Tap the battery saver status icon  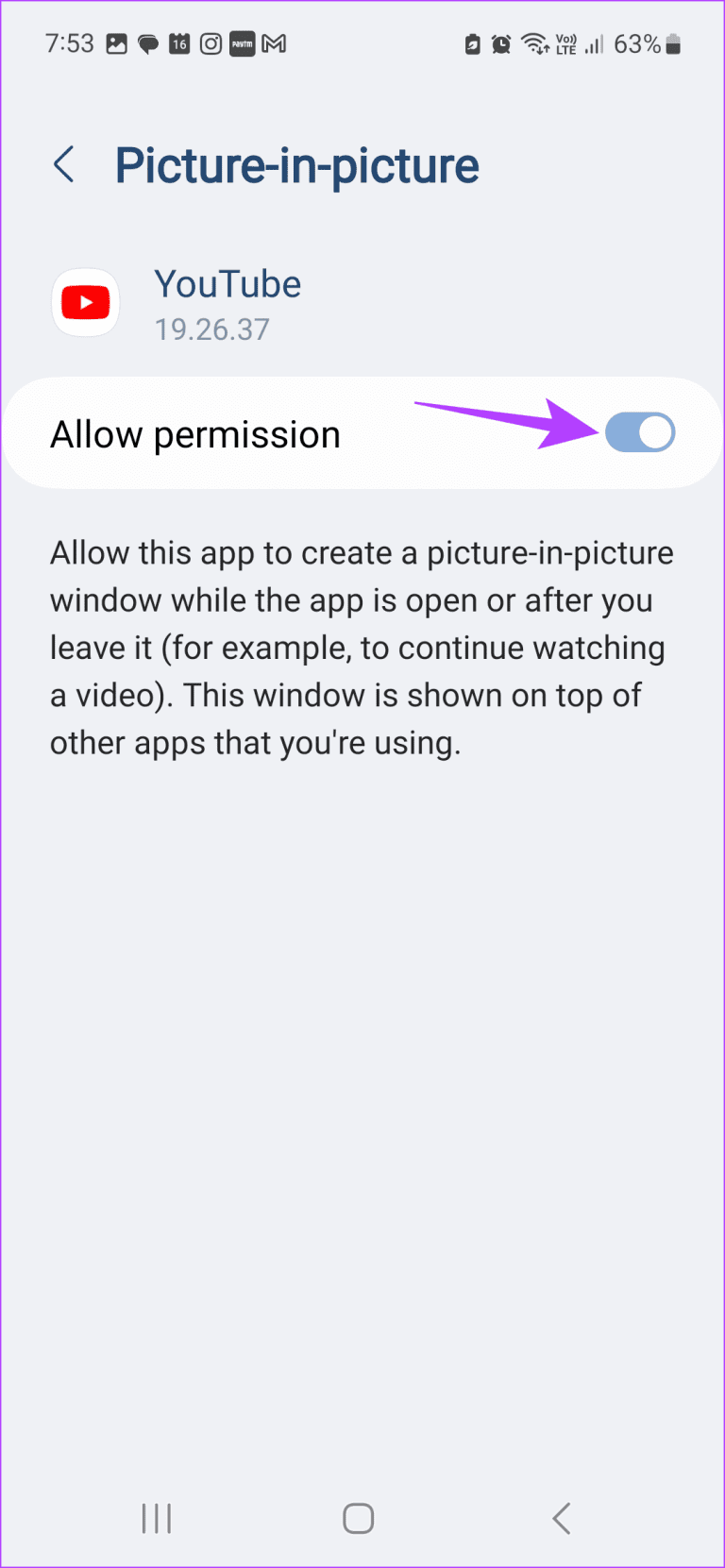(x=472, y=43)
